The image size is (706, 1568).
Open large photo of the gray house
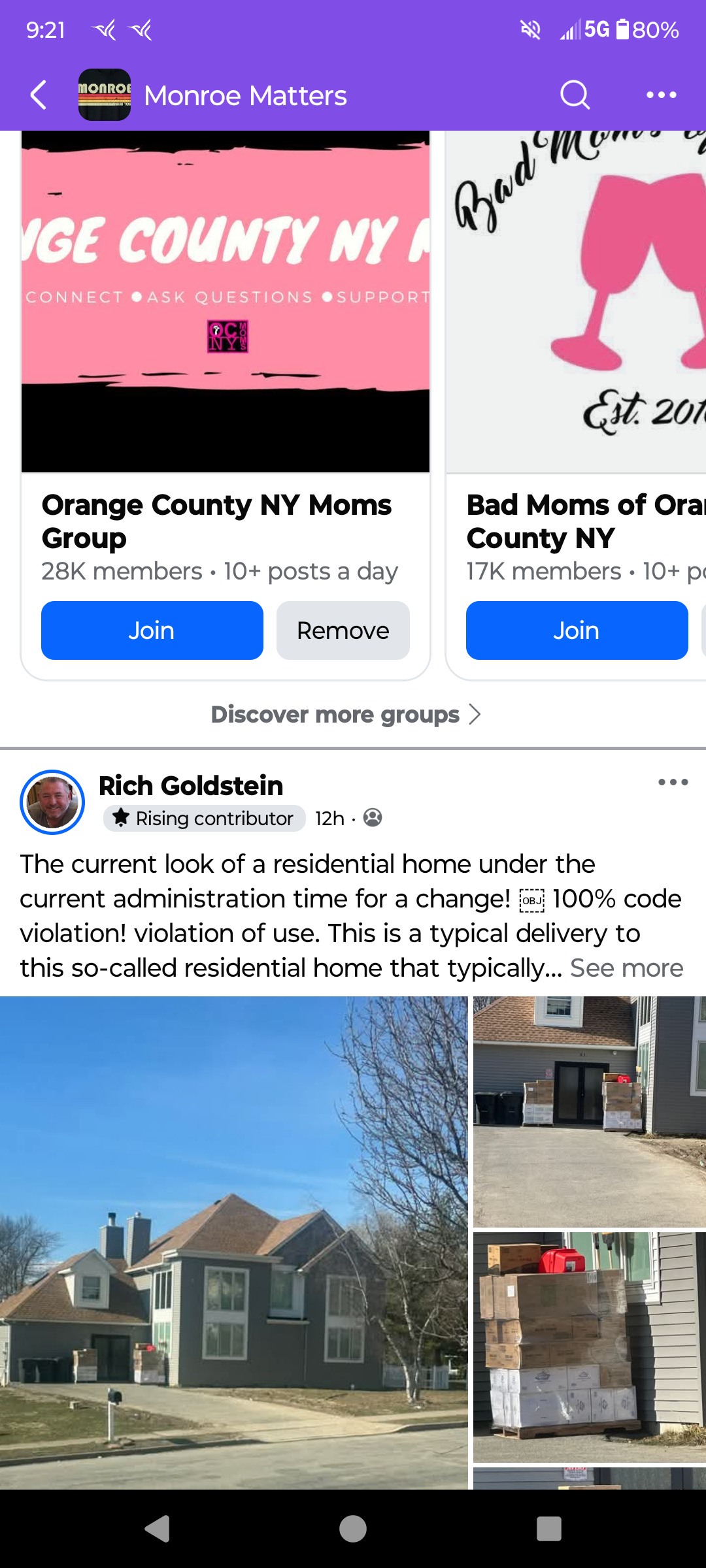tap(233, 1241)
